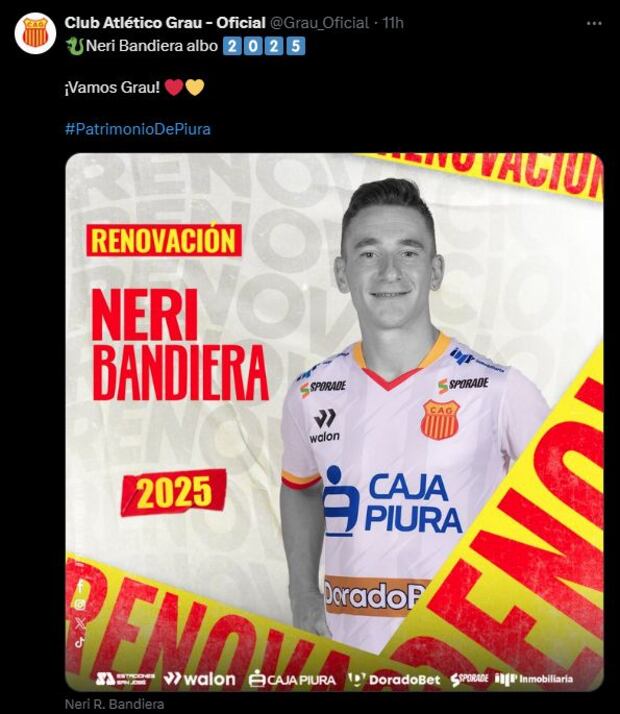Image resolution: width=620 pixels, height=714 pixels.
Task: Open Club Atlético Grau's profile picture
Action: [35, 33]
